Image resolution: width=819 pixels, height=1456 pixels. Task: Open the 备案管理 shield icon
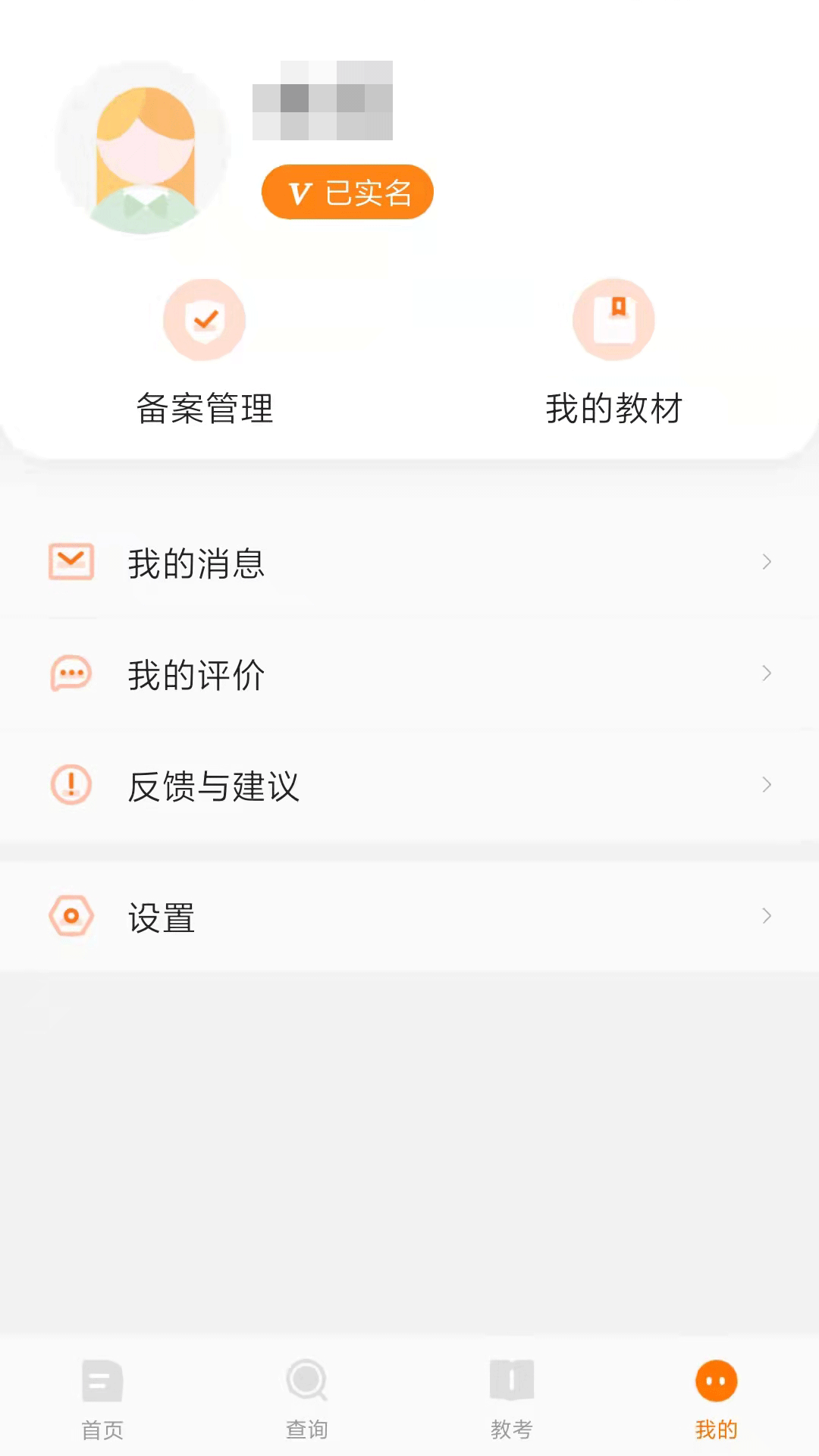click(204, 319)
